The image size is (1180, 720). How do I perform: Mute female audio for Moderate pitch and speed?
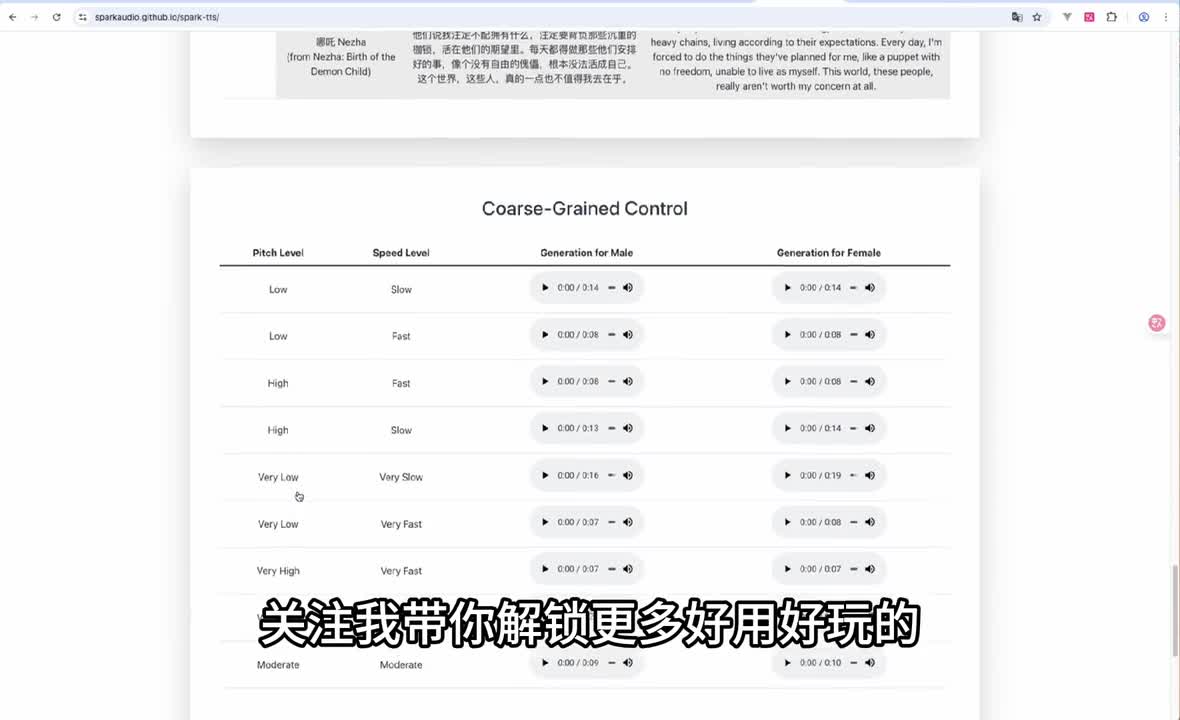[x=870, y=662]
